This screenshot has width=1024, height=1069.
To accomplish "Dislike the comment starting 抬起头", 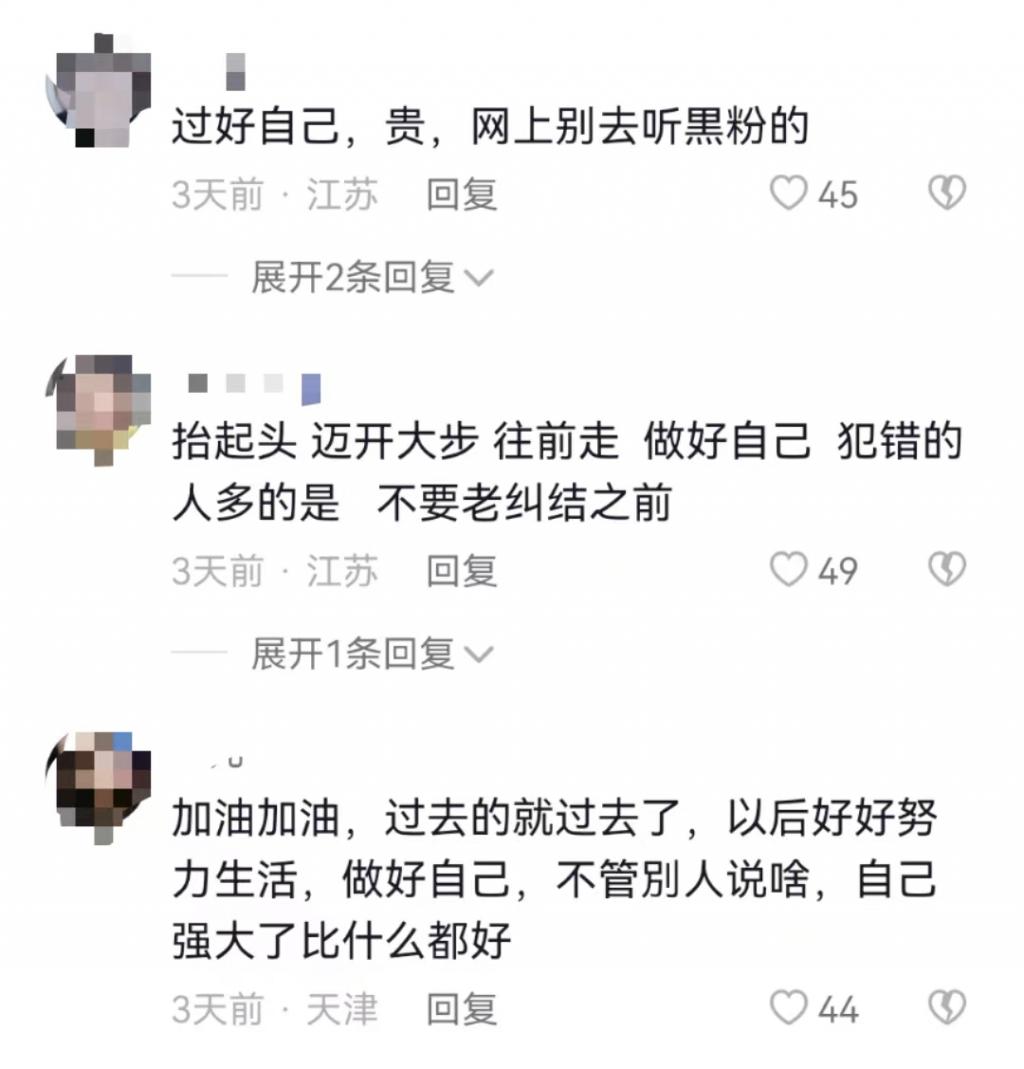I will (x=946, y=570).
